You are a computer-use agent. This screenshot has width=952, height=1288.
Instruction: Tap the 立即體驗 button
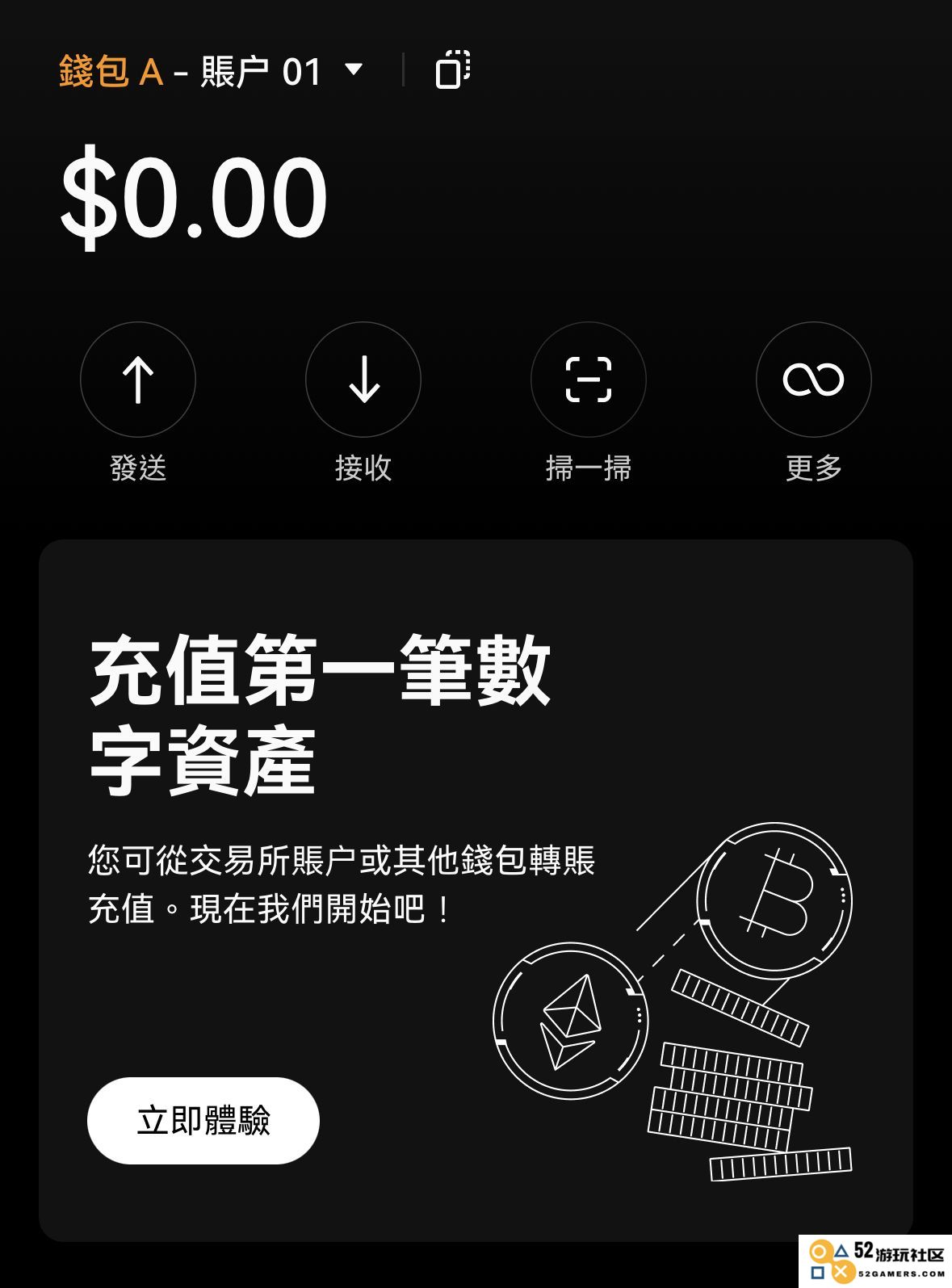point(203,1120)
